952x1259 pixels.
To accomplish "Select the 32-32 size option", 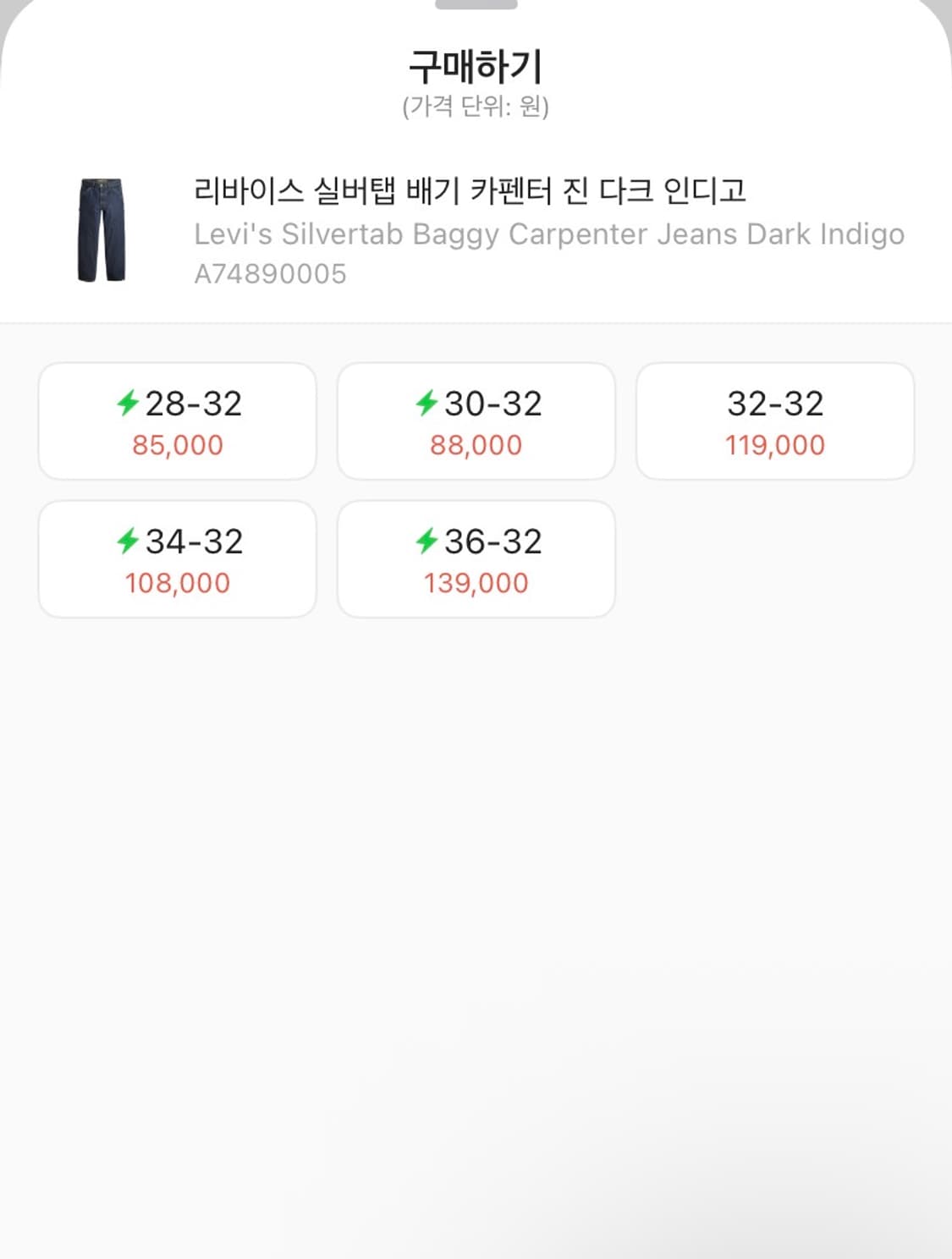I will point(775,421).
